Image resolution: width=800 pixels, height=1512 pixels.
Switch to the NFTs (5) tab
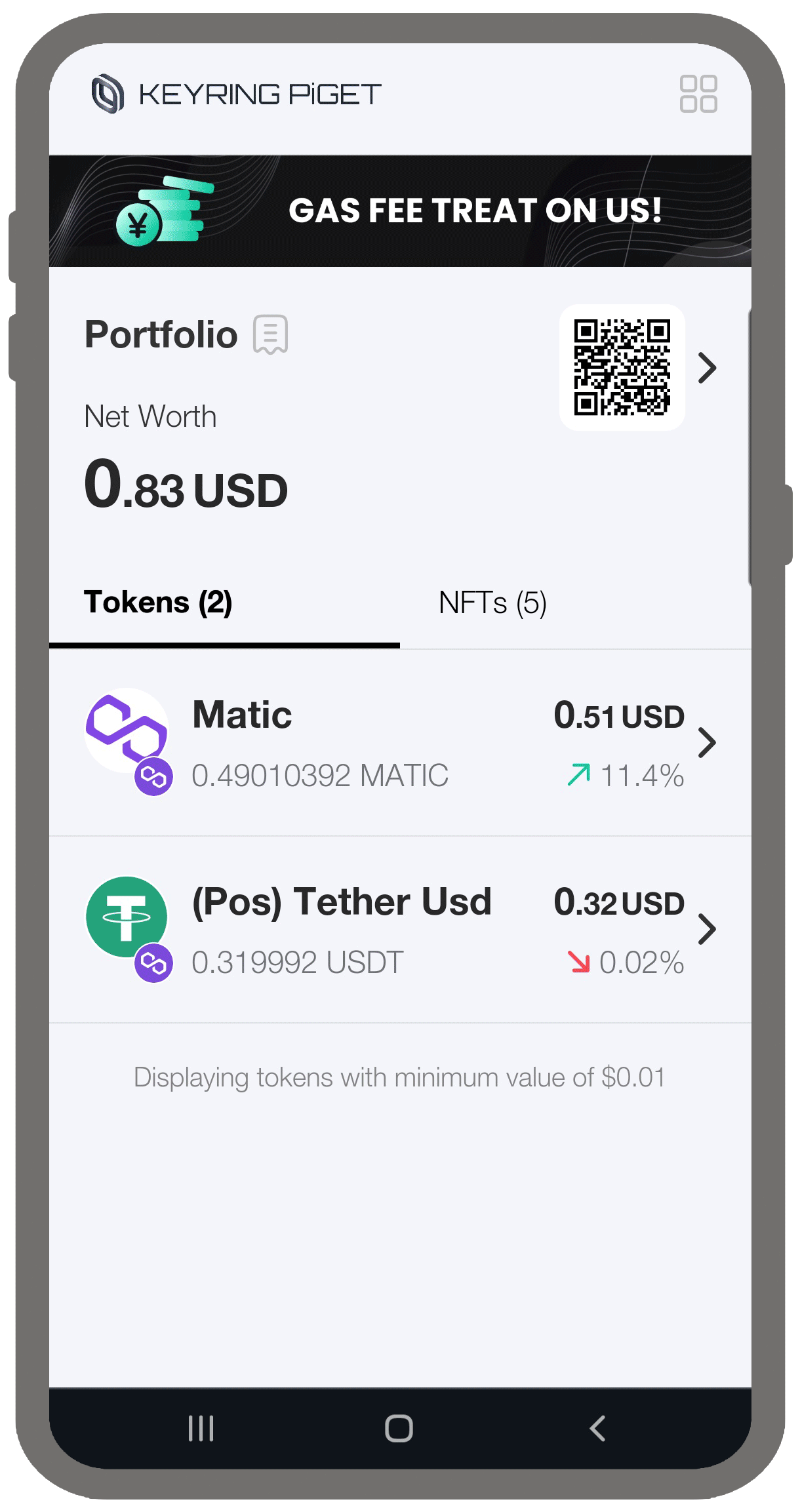[x=492, y=603]
